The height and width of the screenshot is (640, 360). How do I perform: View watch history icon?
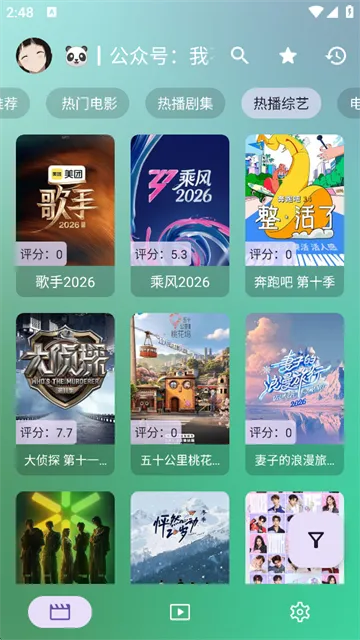(x=336, y=56)
